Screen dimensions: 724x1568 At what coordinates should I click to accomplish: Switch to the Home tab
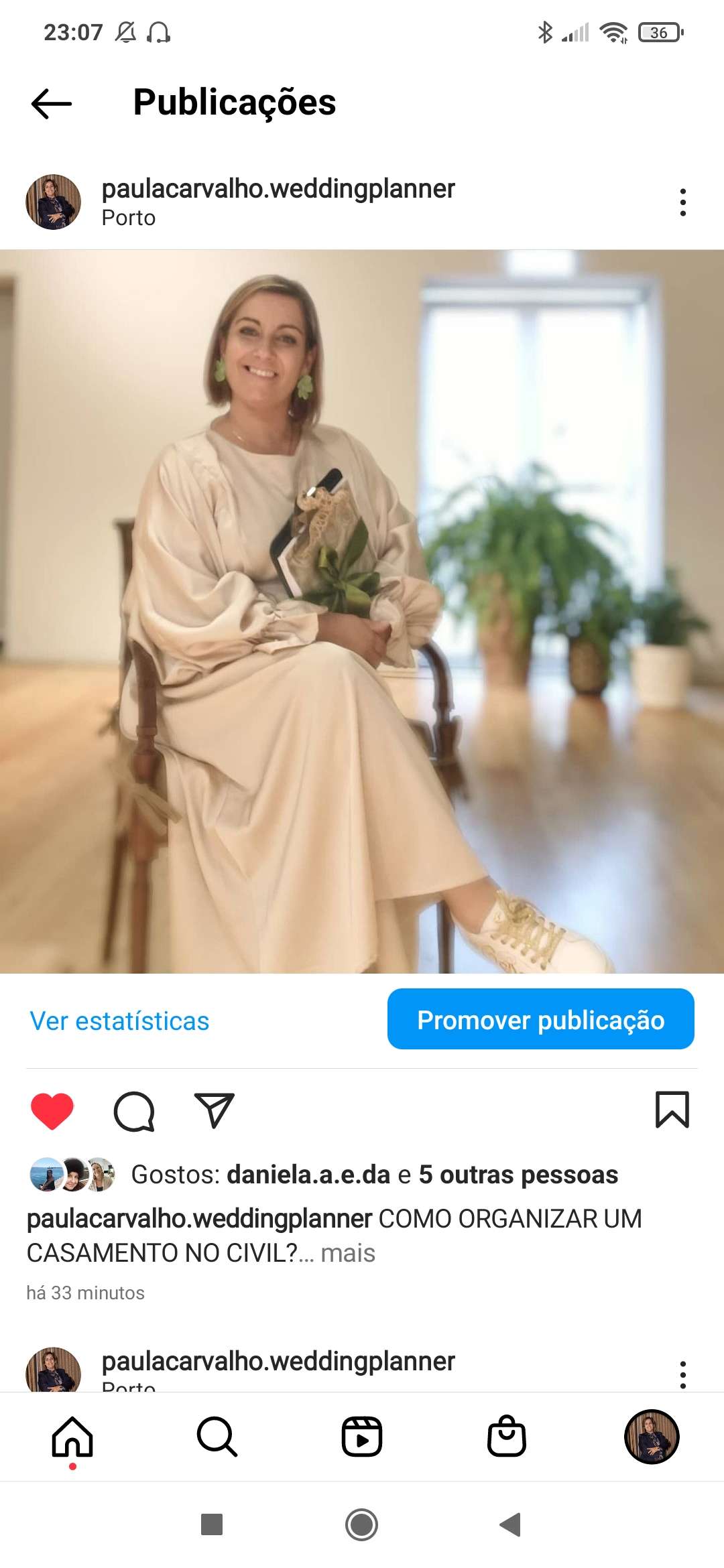[x=72, y=1437]
